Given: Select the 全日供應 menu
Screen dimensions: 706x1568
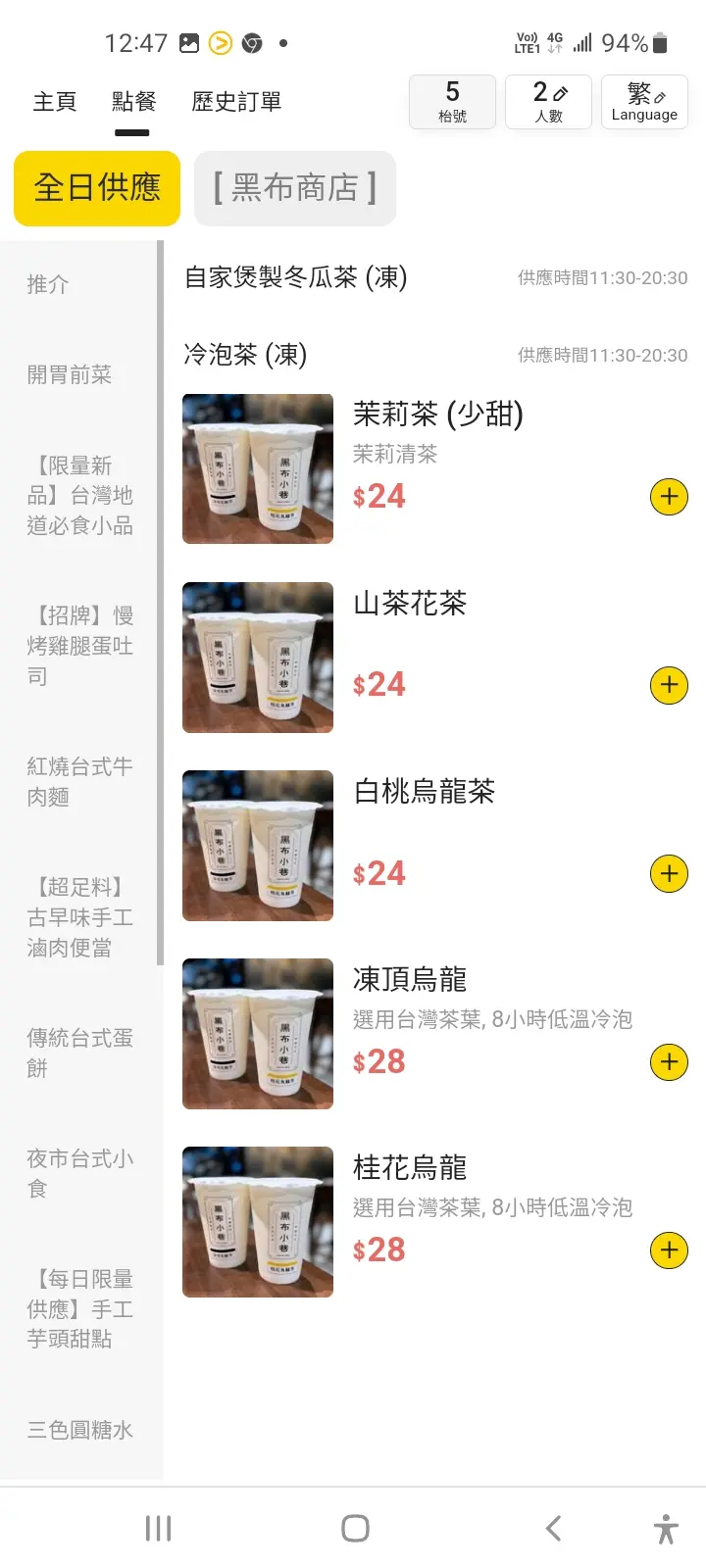Looking at the screenshot, I should pyautogui.click(x=97, y=187).
